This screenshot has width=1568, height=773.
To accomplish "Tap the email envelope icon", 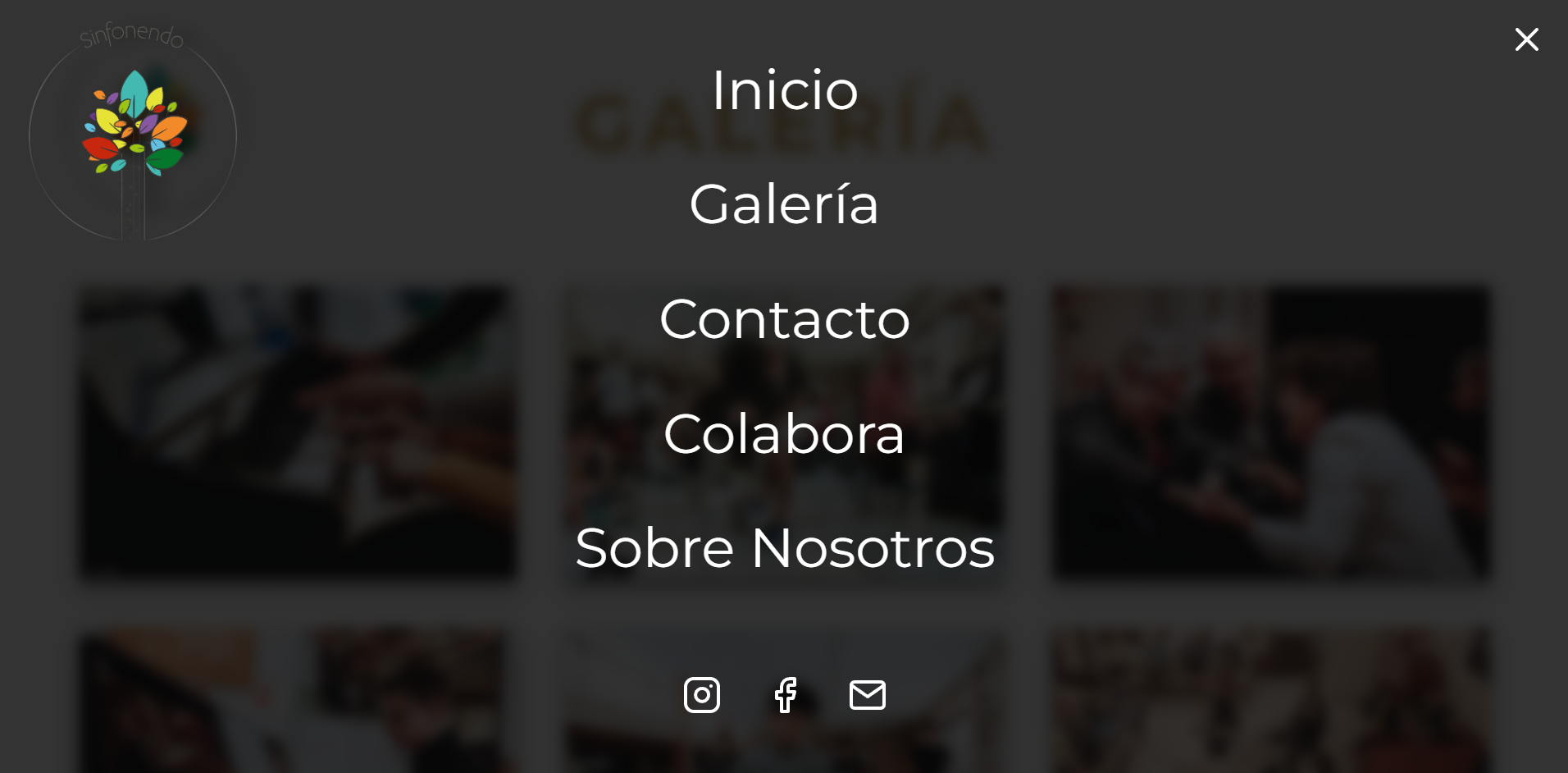I will coord(867,695).
